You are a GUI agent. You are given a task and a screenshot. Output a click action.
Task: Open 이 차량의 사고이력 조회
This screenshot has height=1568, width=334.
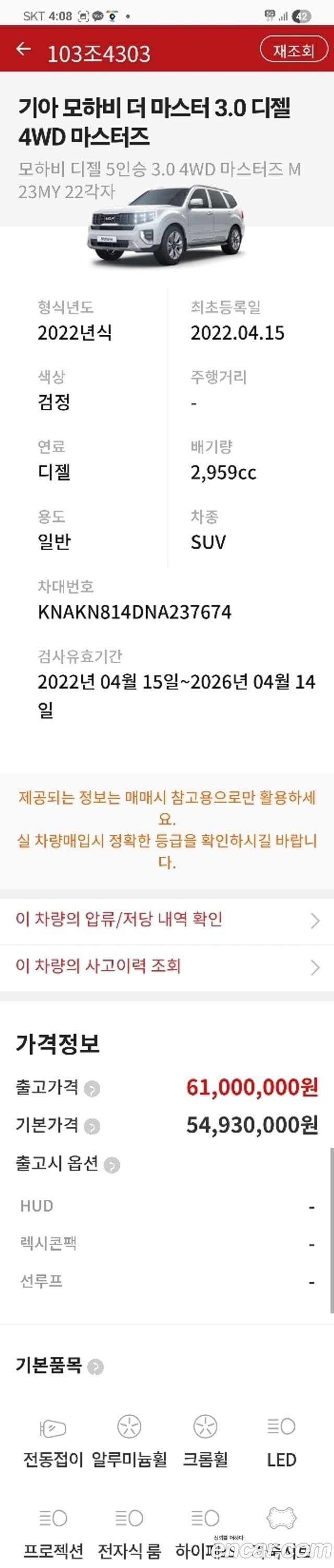click(x=166, y=967)
